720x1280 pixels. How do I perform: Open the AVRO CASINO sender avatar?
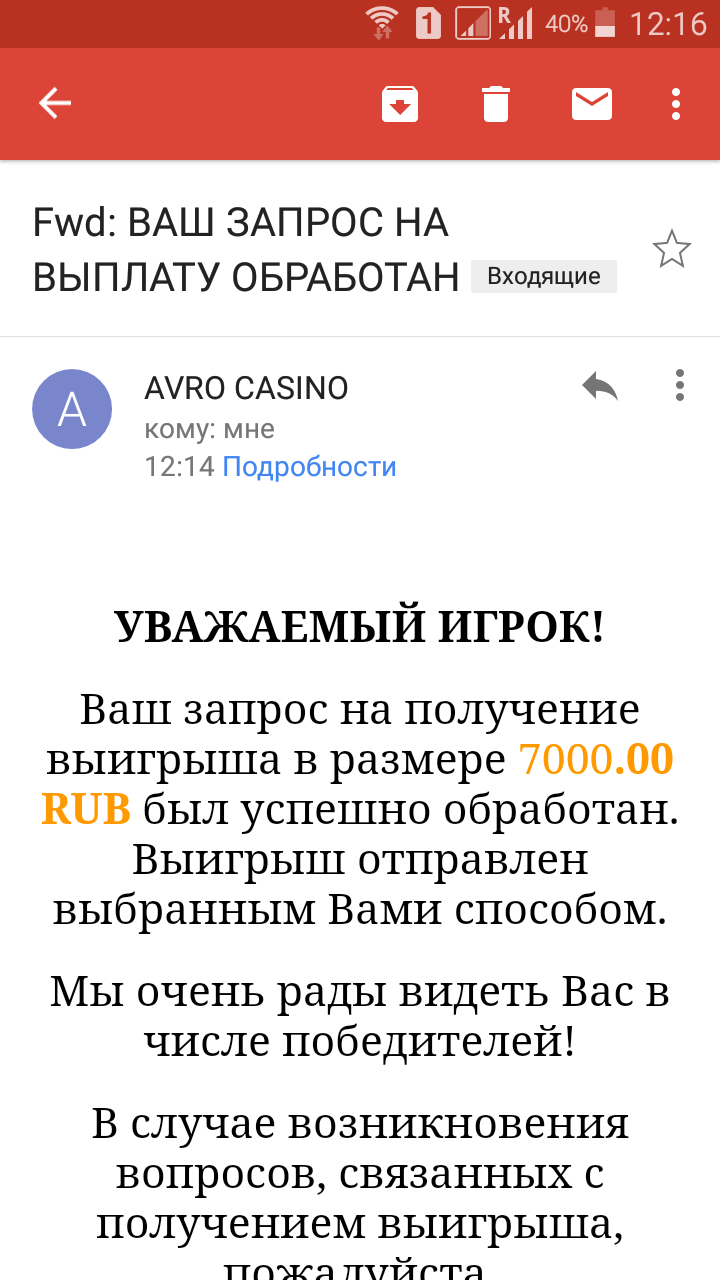(x=72, y=409)
